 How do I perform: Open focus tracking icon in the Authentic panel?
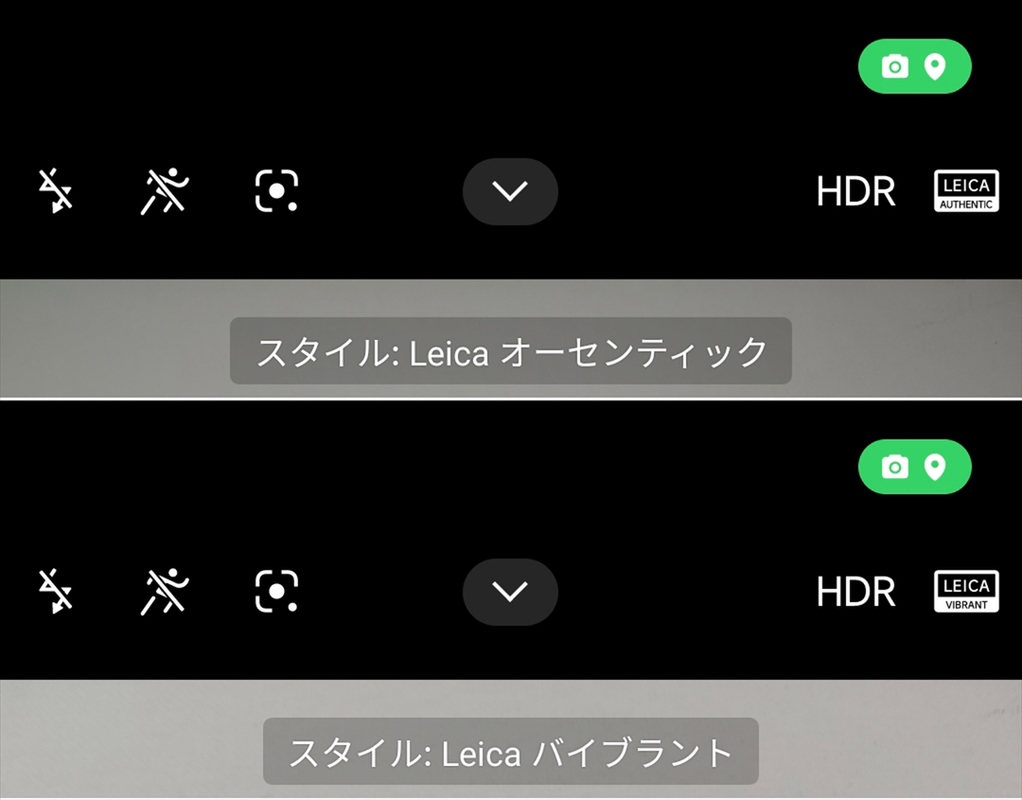pyautogui.click(x=277, y=191)
